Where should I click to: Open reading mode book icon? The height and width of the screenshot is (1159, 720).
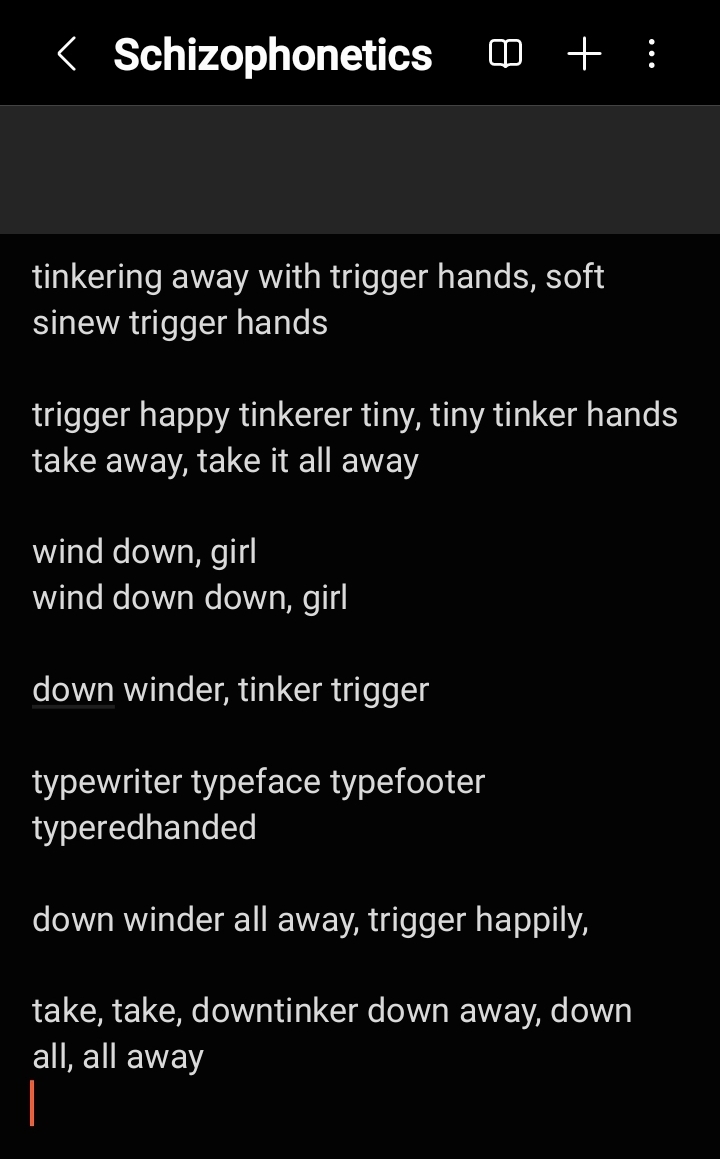506,54
